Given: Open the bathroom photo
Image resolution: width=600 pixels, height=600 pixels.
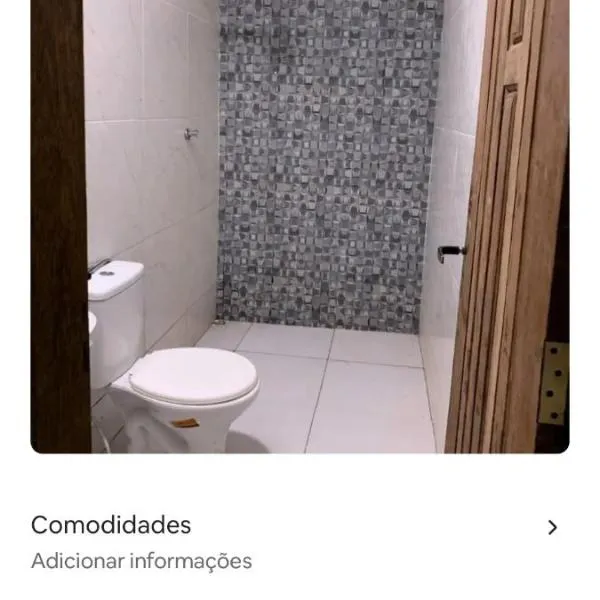Looking at the screenshot, I should coord(300,225).
